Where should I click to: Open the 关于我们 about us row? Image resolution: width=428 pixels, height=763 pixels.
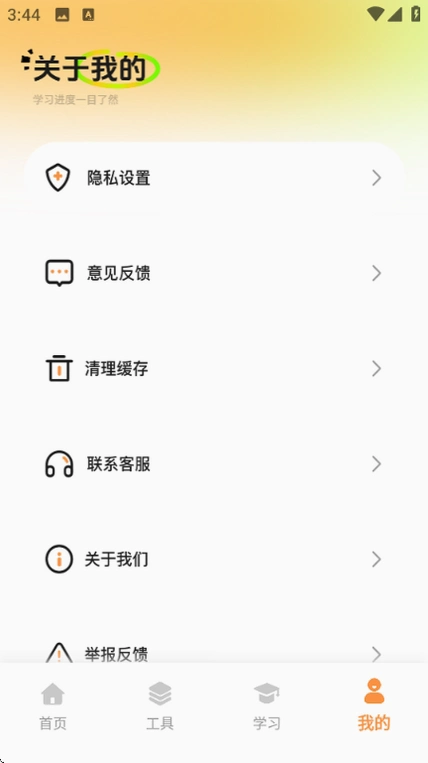click(x=214, y=559)
